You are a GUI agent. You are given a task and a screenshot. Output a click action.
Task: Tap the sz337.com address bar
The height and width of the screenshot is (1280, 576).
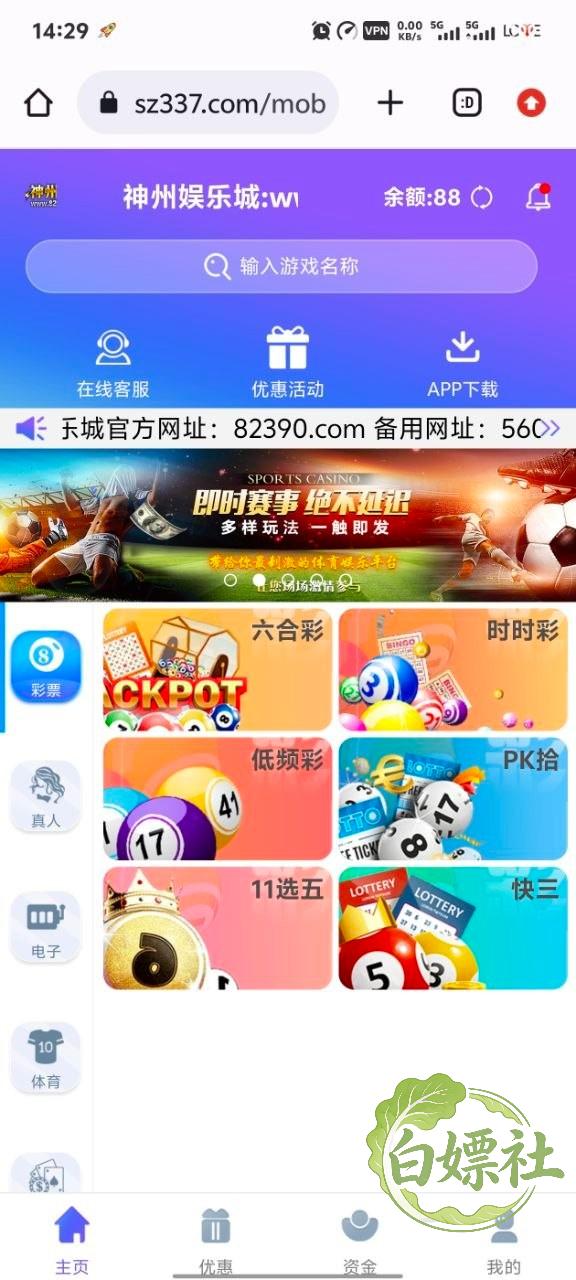pos(209,102)
